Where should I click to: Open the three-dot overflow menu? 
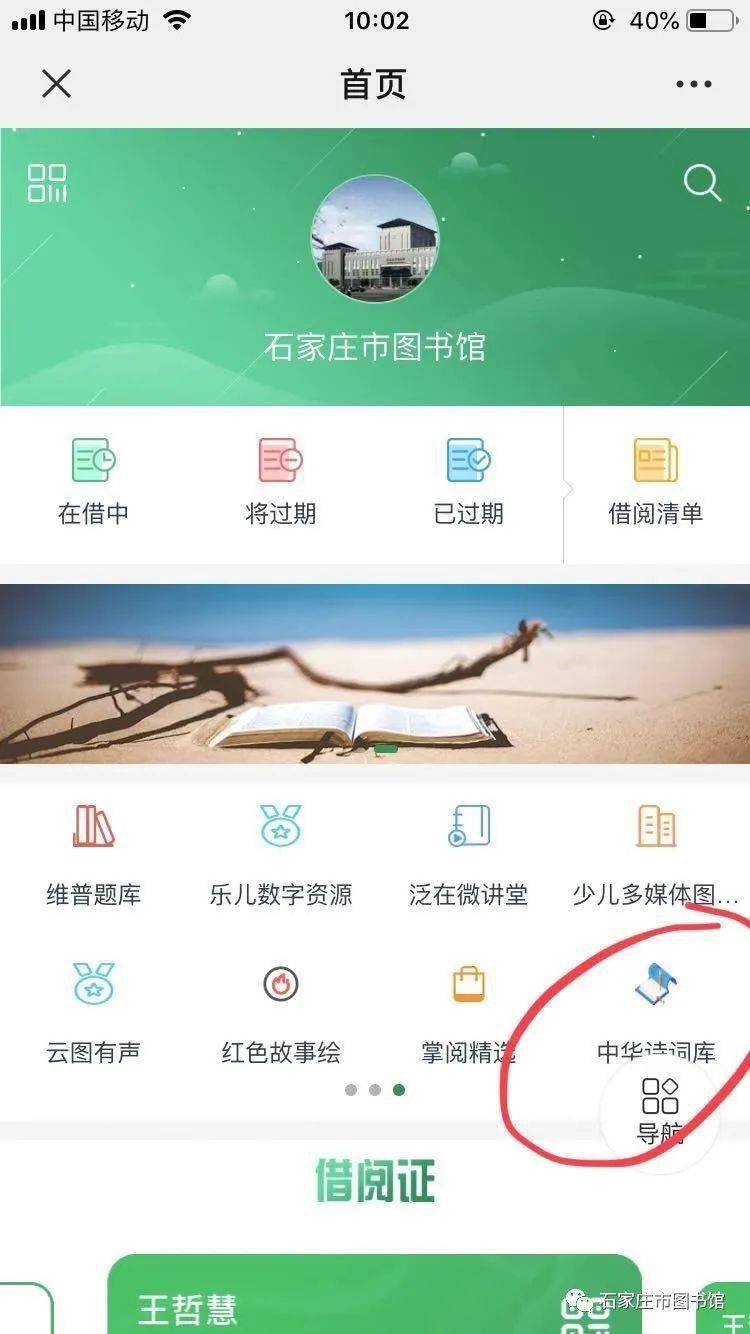(693, 84)
